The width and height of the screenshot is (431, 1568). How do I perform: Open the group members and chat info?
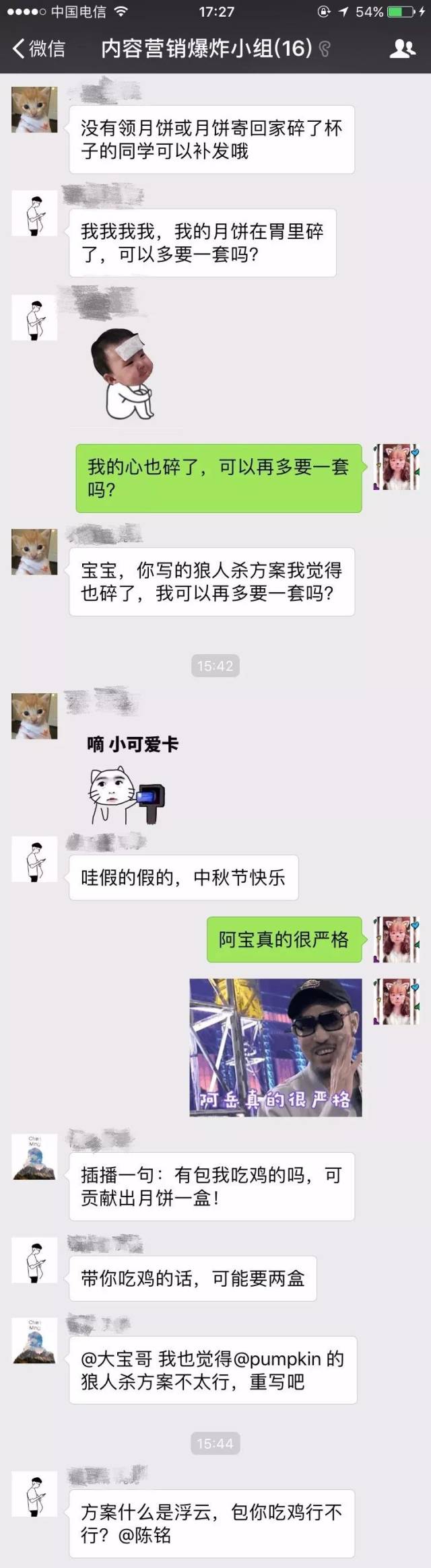(x=403, y=48)
